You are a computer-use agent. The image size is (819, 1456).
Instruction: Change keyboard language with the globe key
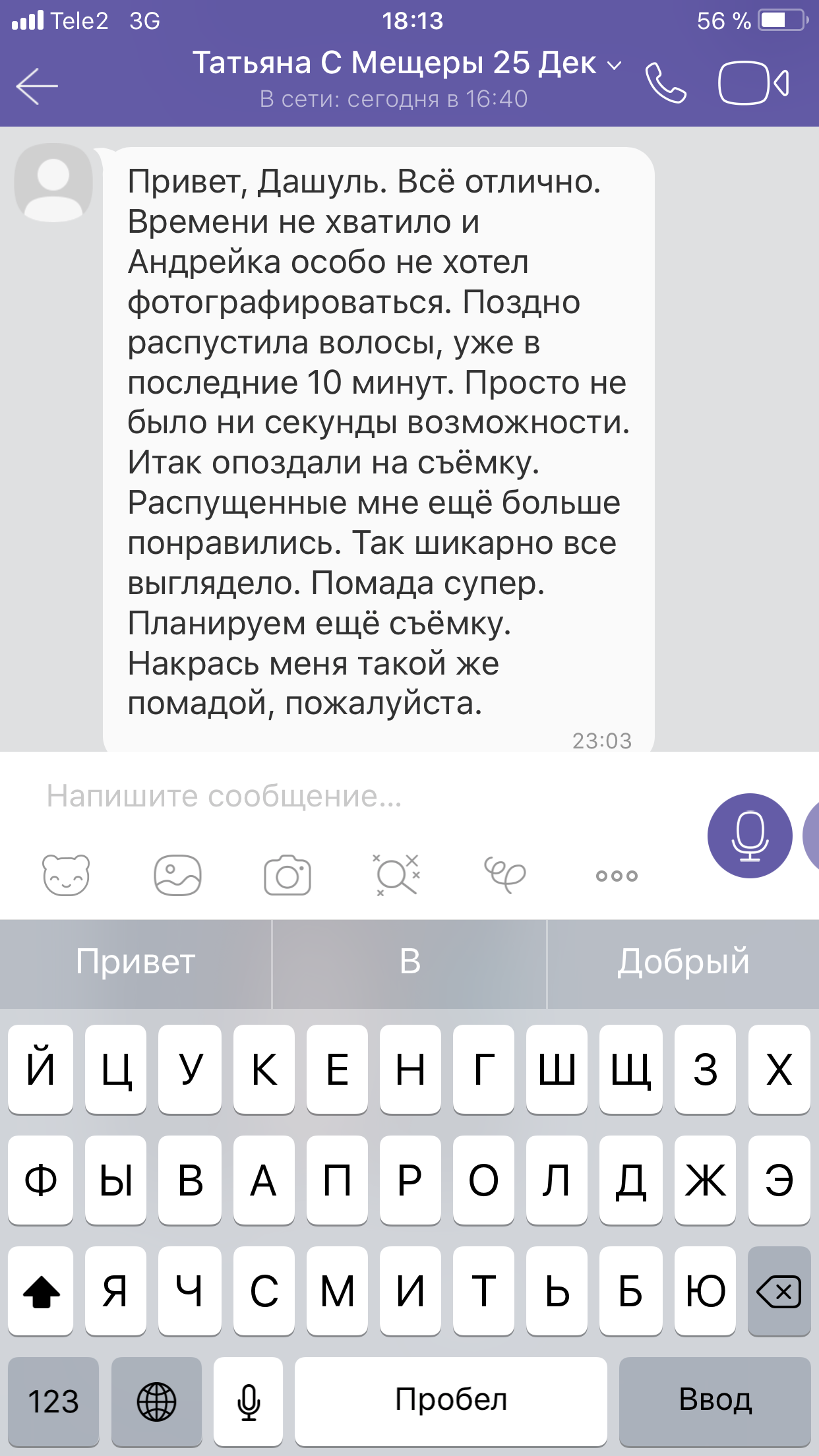click(x=156, y=1401)
